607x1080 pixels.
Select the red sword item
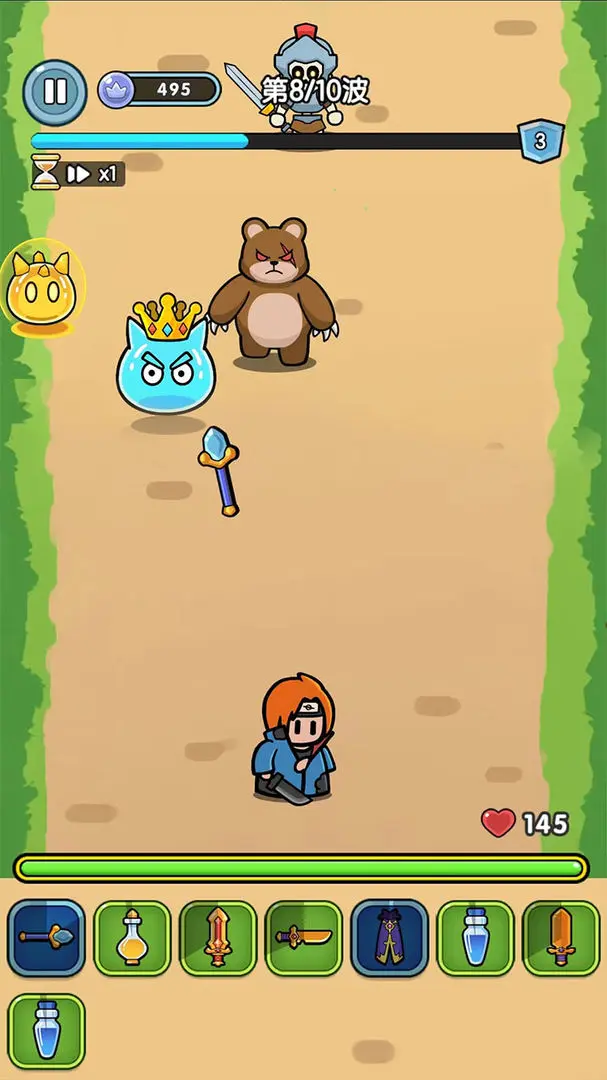(218, 938)
